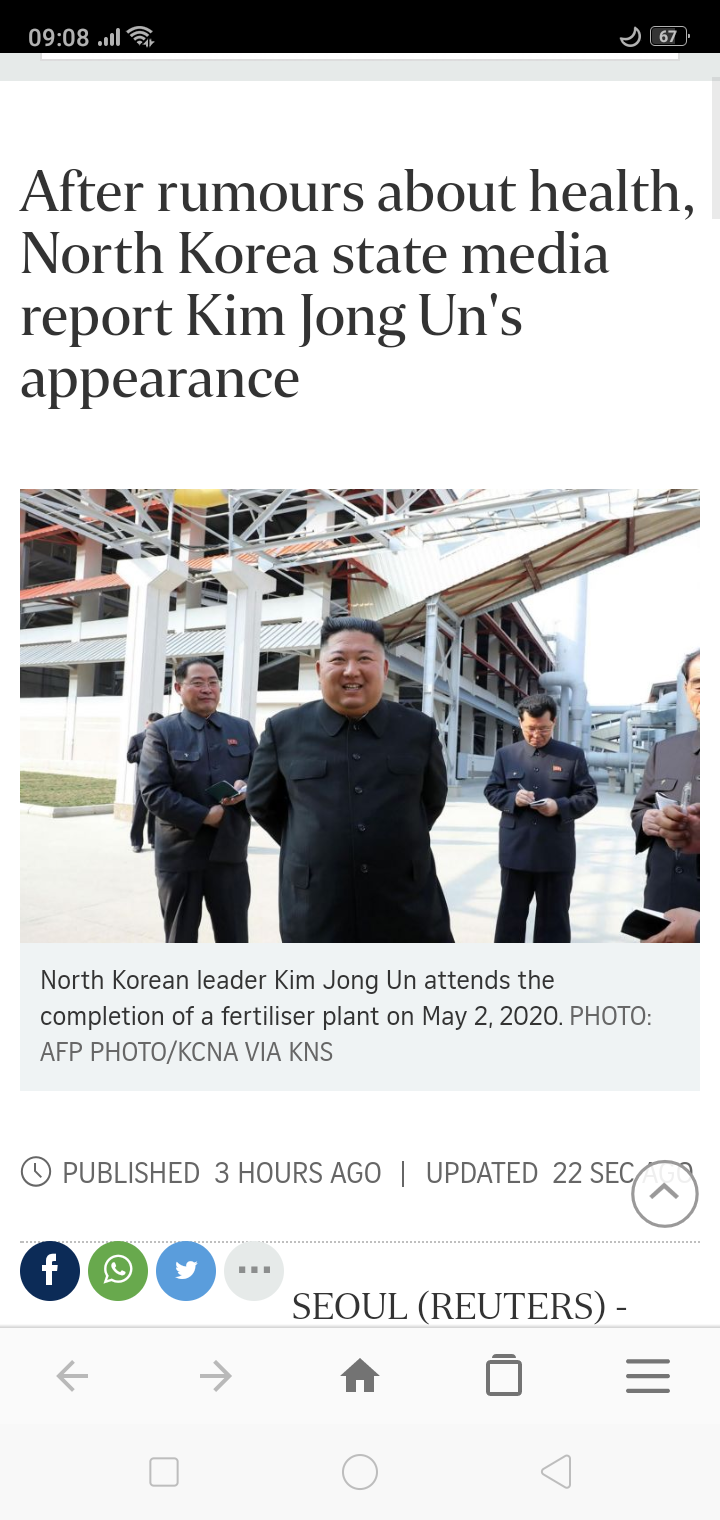
Task: Open the browser home page
Action: [x=360, y=1377]
